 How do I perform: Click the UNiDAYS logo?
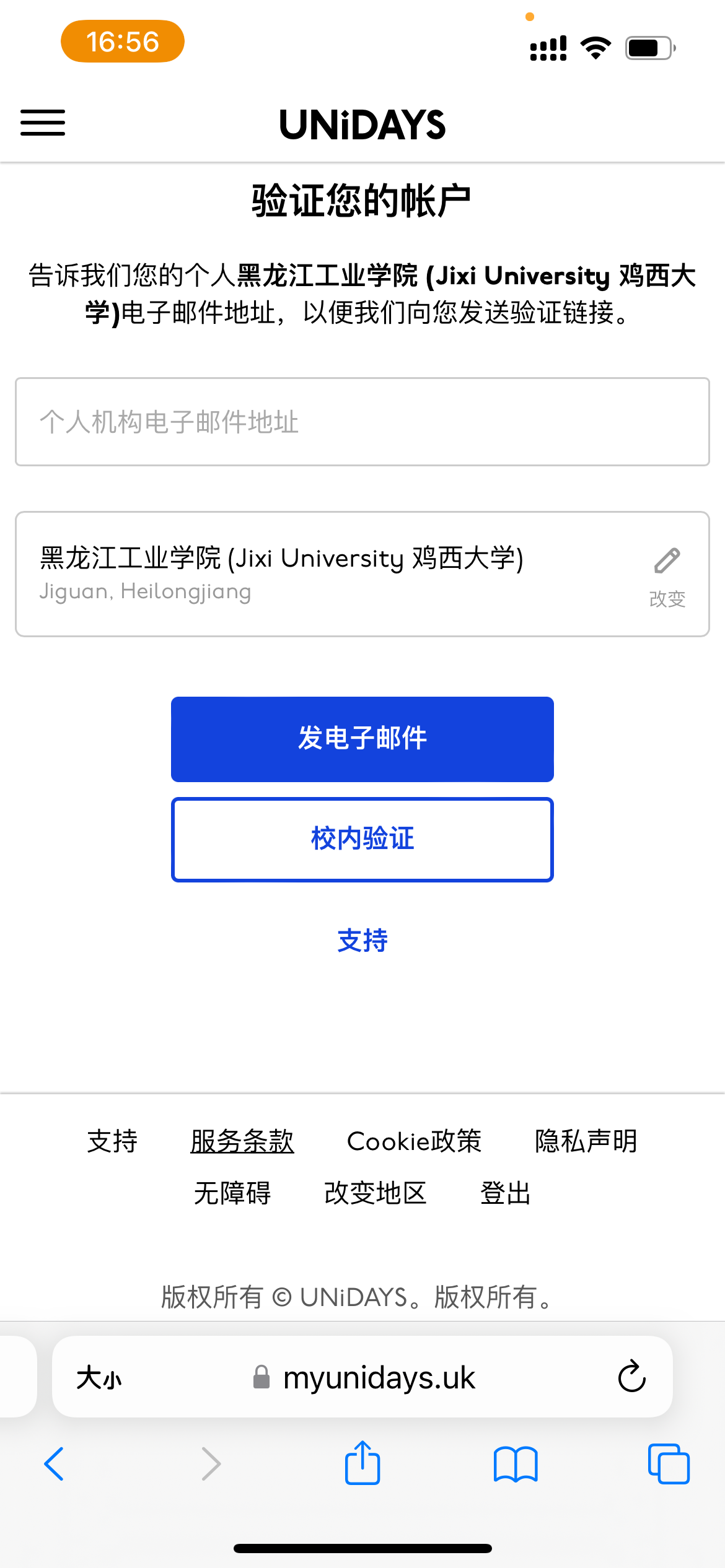click(x=362, y=125)
